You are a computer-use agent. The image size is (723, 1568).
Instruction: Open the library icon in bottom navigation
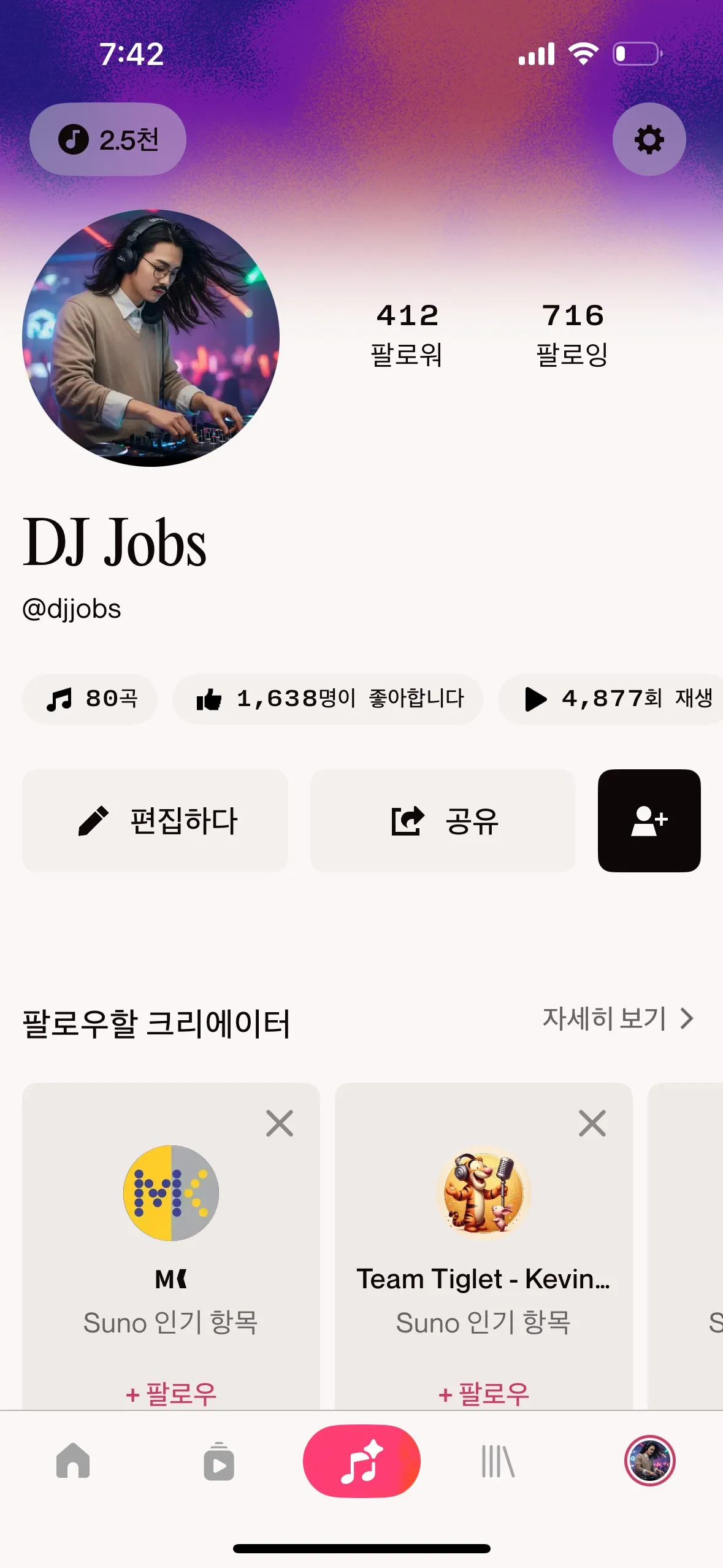pyautogui.click(x=497, y=1461)
